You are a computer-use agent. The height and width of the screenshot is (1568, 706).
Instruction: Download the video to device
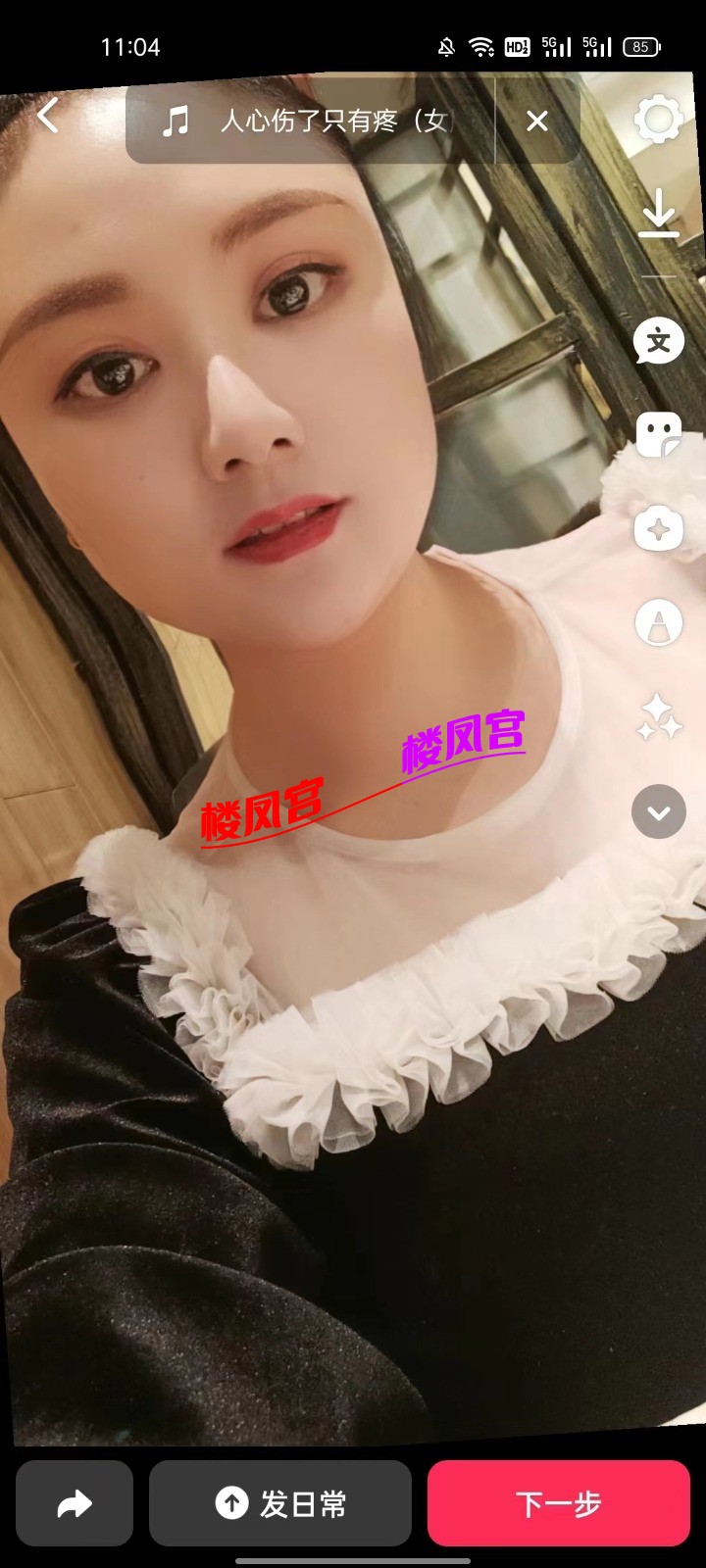click(x=658, y=214)
